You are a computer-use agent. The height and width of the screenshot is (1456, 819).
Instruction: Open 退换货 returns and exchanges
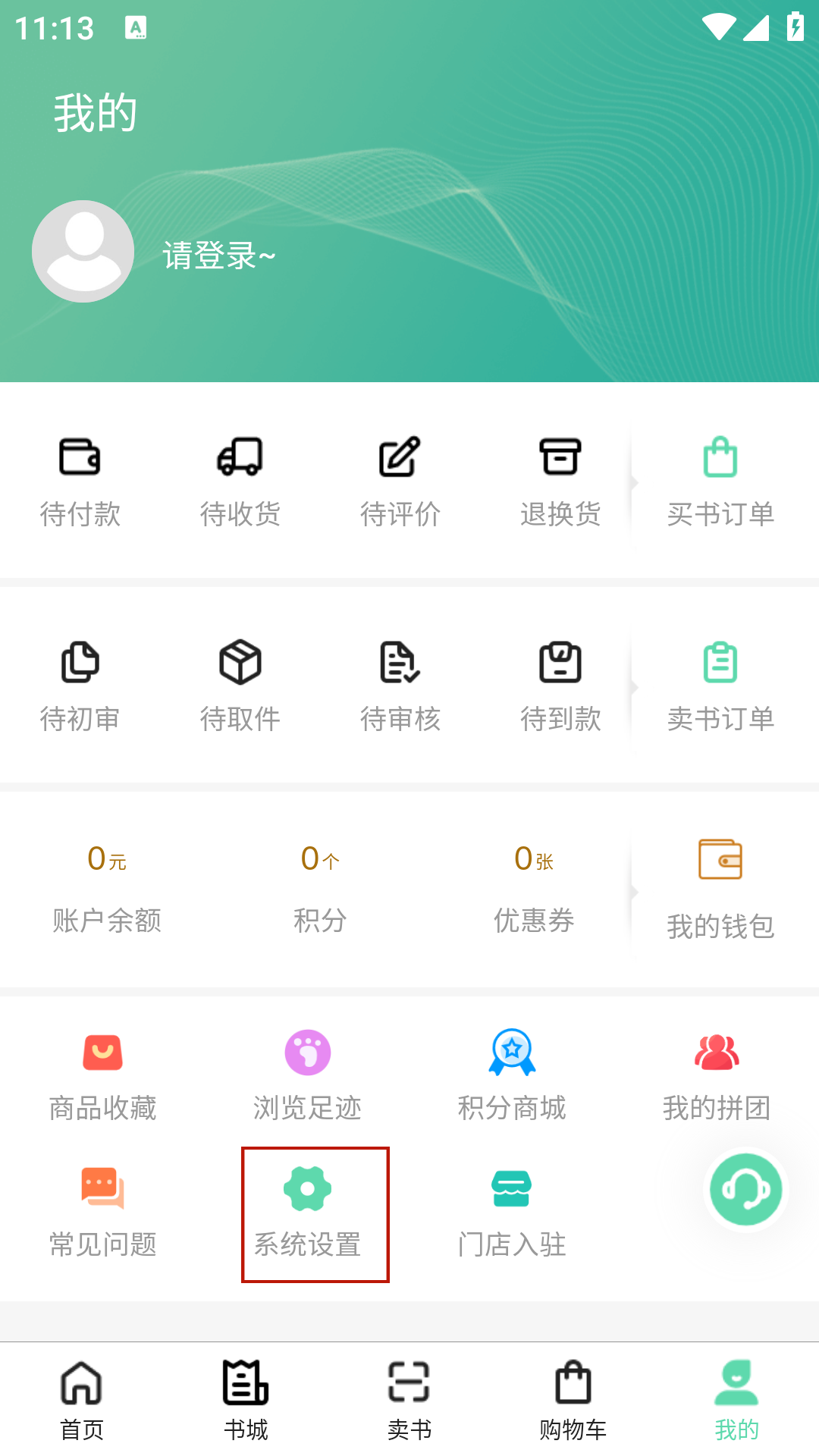pos(560,481)
